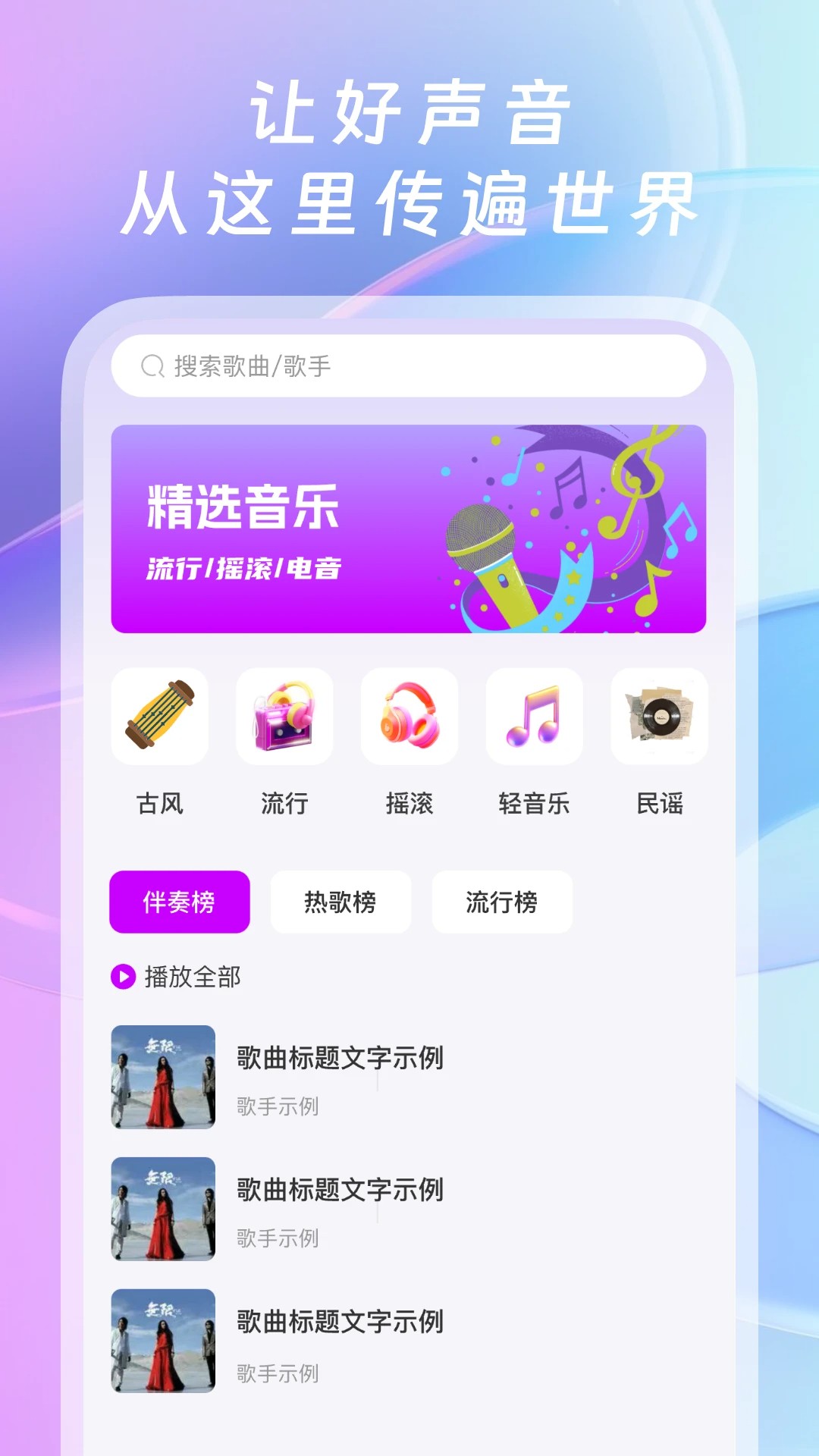
Task: Select the 流行 pop radio icon
Action: tap(285, 716)
